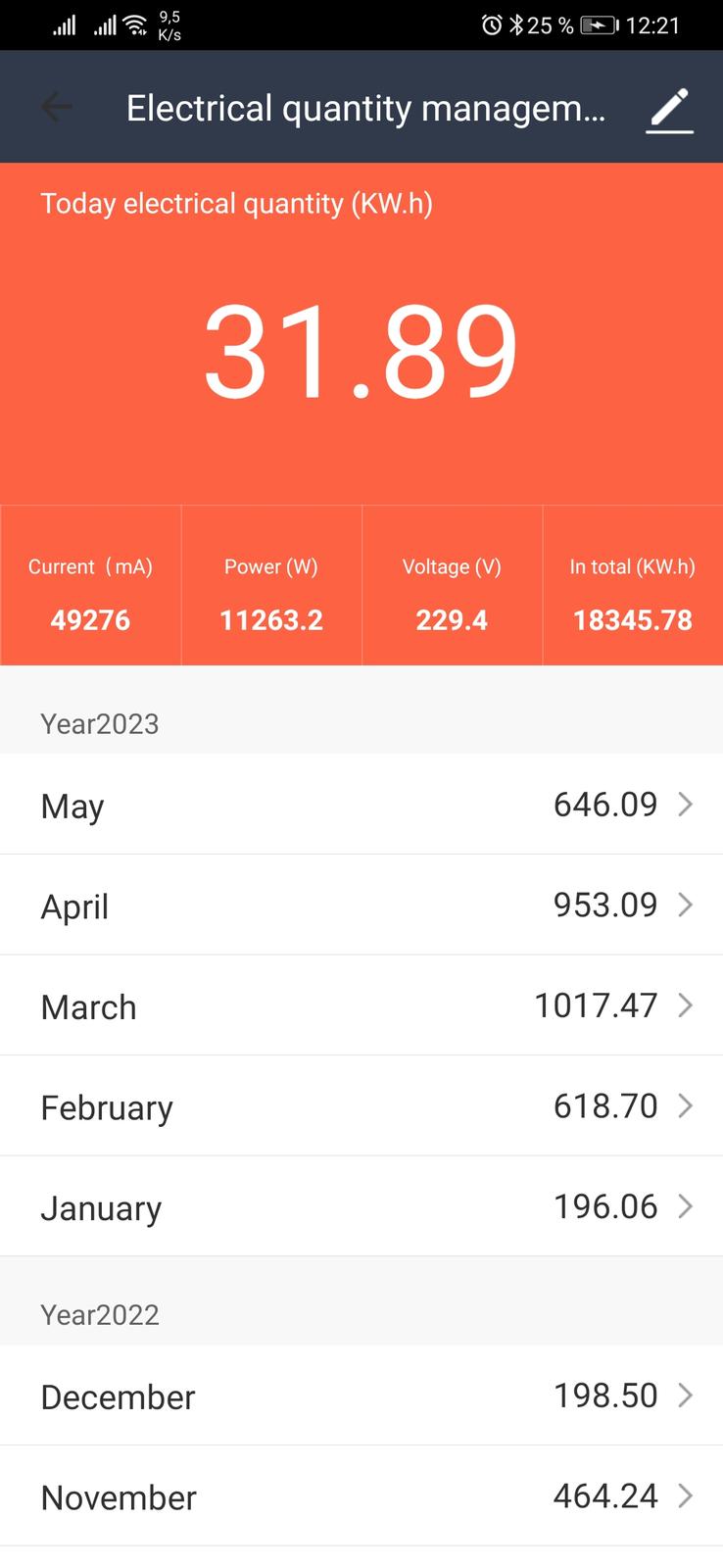Tap the edit pencil icon
The width and height of the screenshot is (723, 1568).
coord(669,109)
